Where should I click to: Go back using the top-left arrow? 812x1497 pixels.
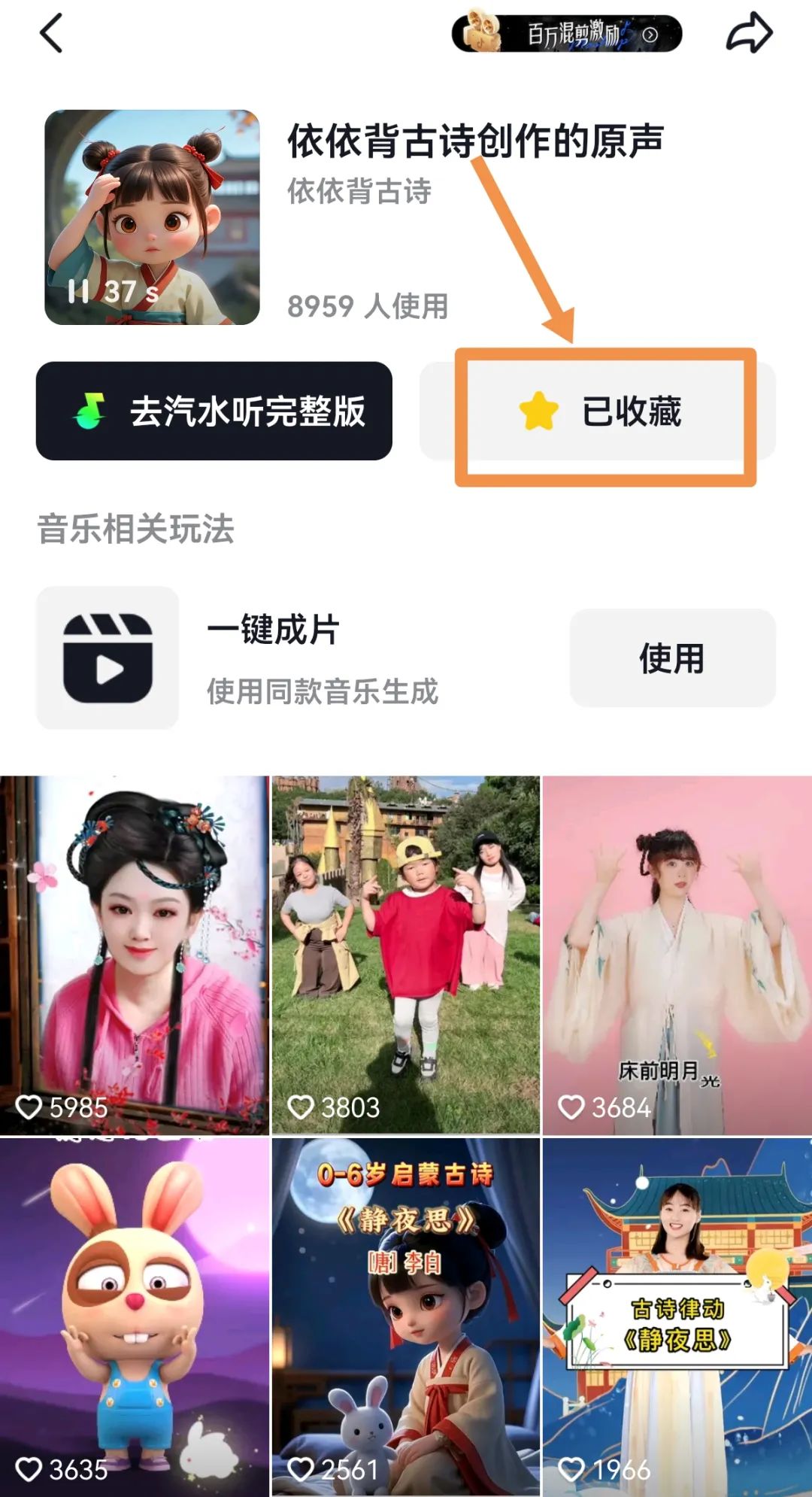(51, 35)
